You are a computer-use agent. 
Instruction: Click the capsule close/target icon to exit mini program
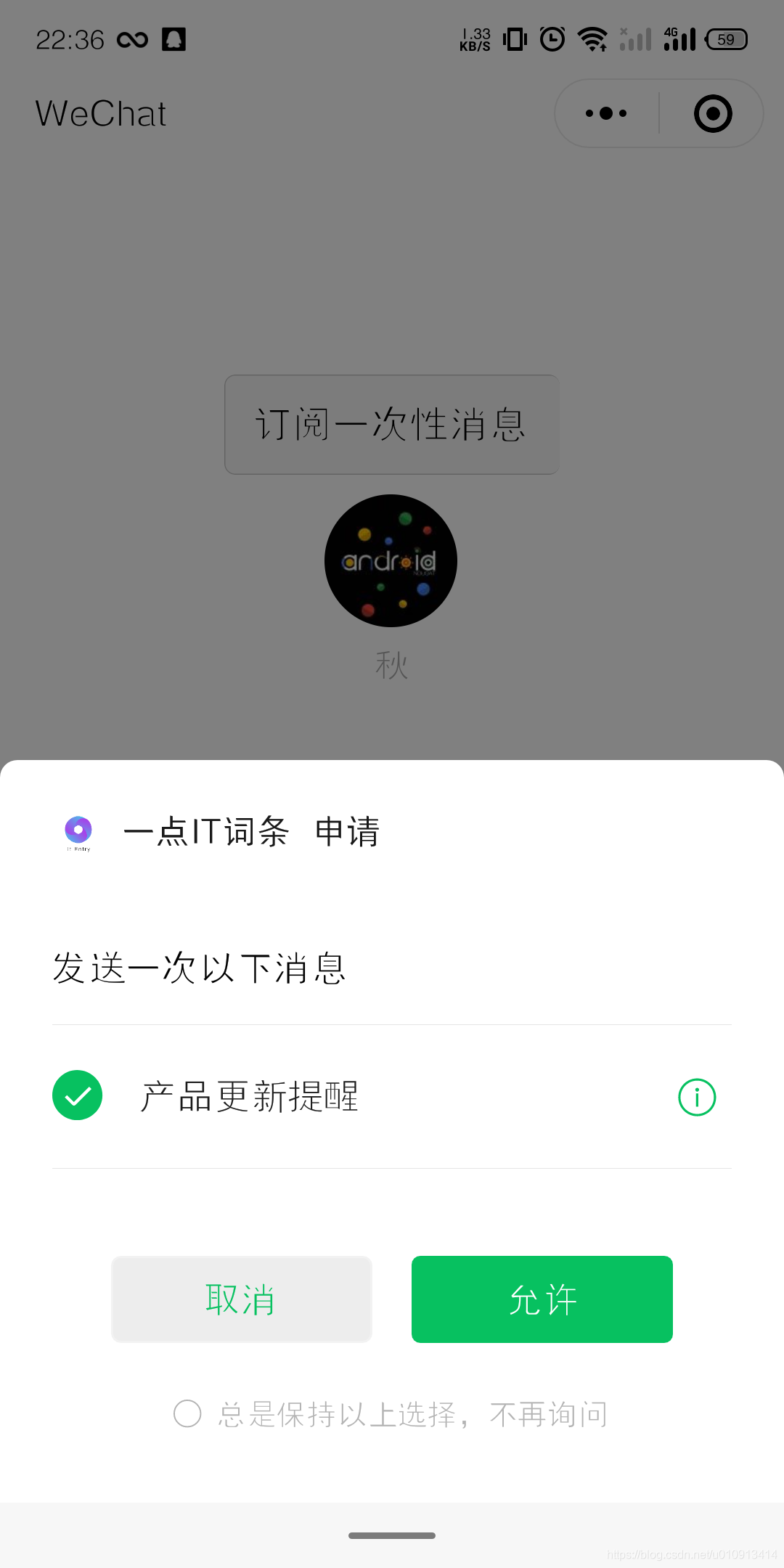(711, 113)
